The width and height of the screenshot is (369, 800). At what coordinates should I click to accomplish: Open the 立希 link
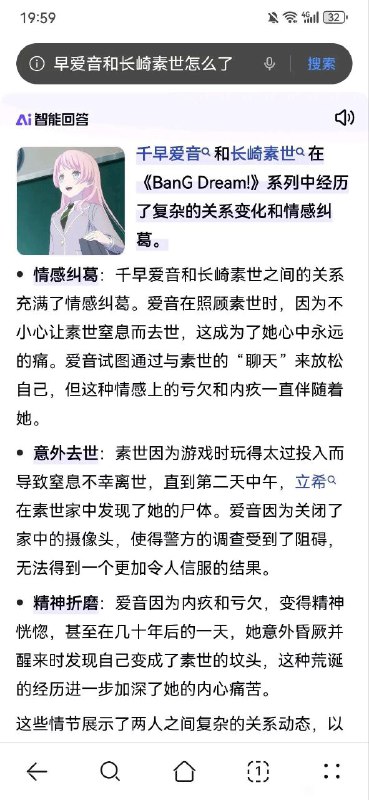click(x=315, y=482)
